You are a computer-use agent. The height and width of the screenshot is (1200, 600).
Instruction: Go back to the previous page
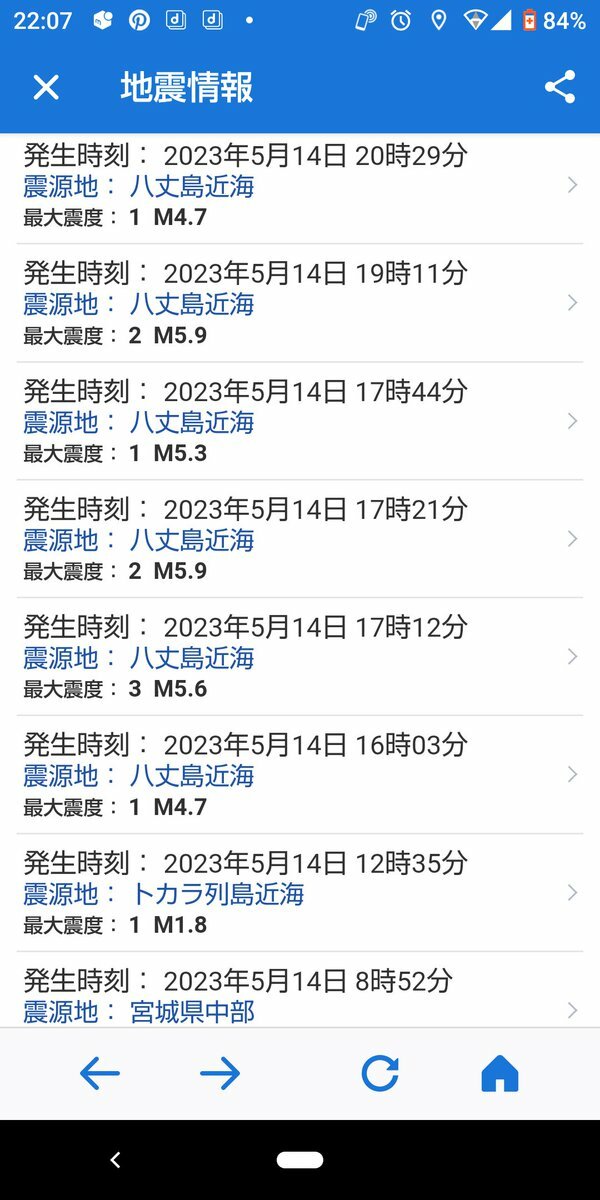click(x=99, y=1074)
